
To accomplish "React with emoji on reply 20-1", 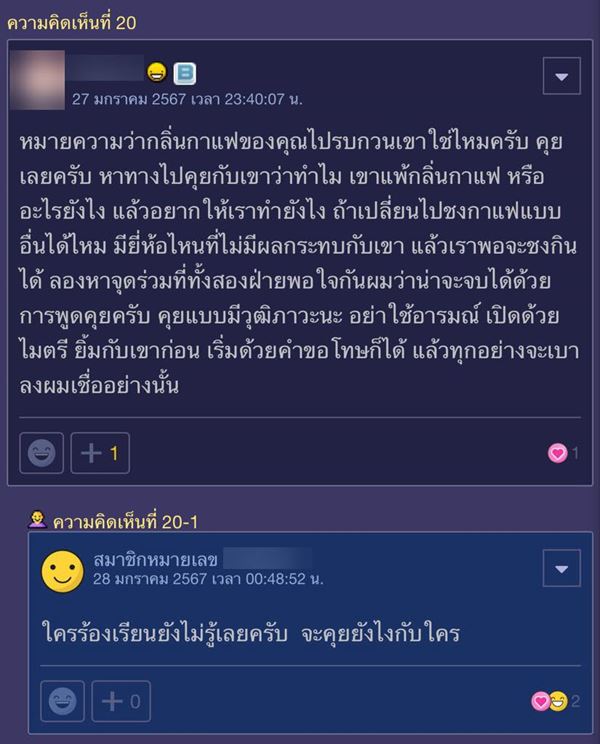I will click(62, 701).
